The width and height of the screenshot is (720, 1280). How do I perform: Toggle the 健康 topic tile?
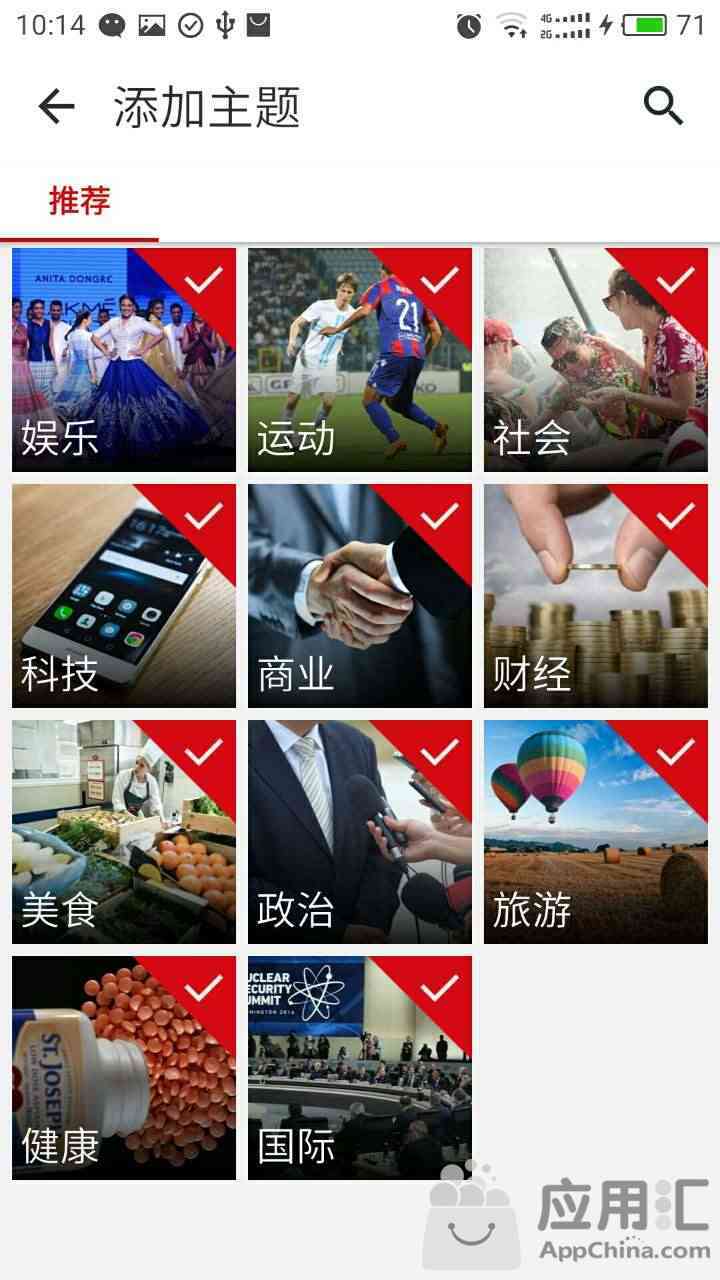[124, 1068]
